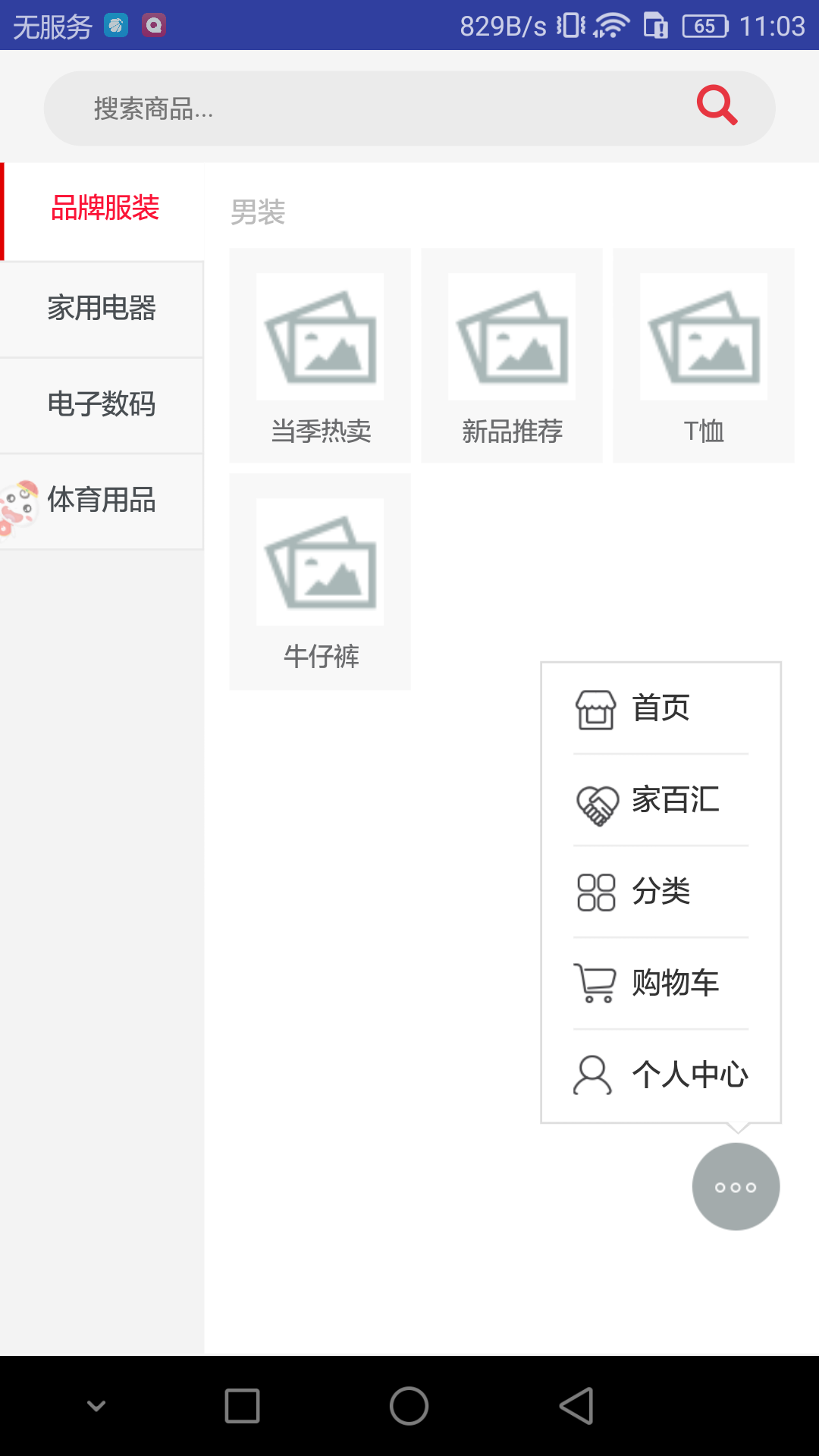Tap the system home button
This screenshot has height=1456, width=819.
click(x=409, y=1406)
